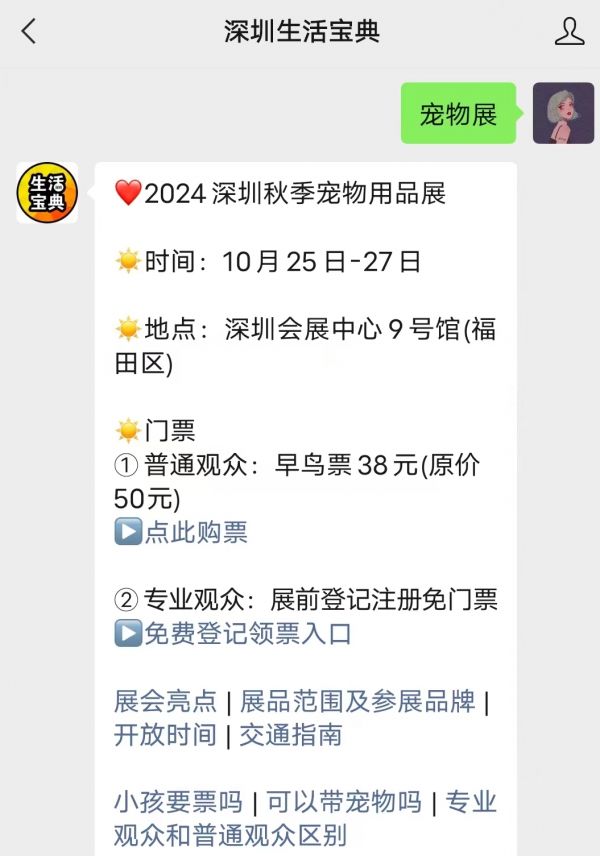This screenshot has width=600, height=856.
Task: Open 专业观众和普通观众区别 link
Action: pyautogui.click(x=230, y=834)
